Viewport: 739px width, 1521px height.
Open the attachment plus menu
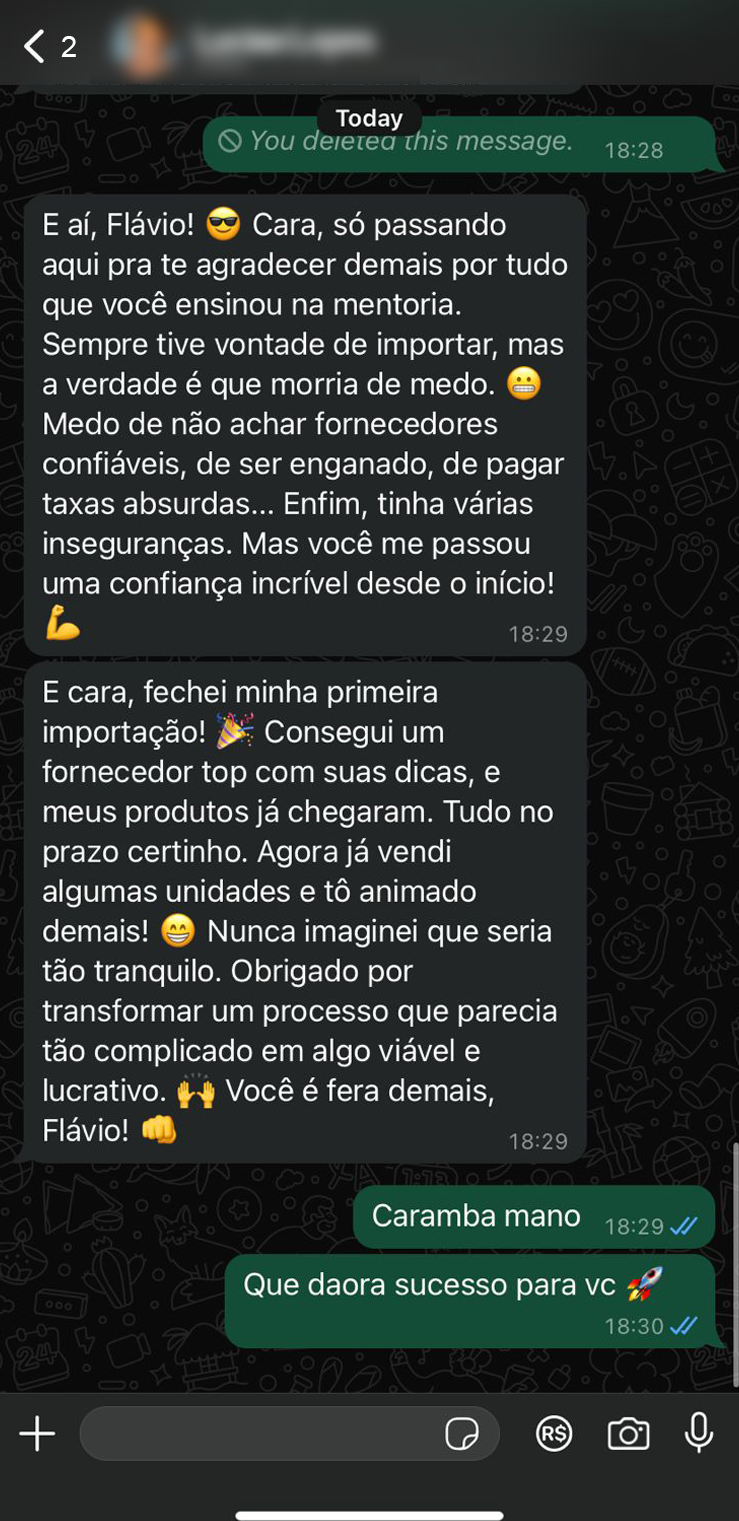(x=37, y=1434)
